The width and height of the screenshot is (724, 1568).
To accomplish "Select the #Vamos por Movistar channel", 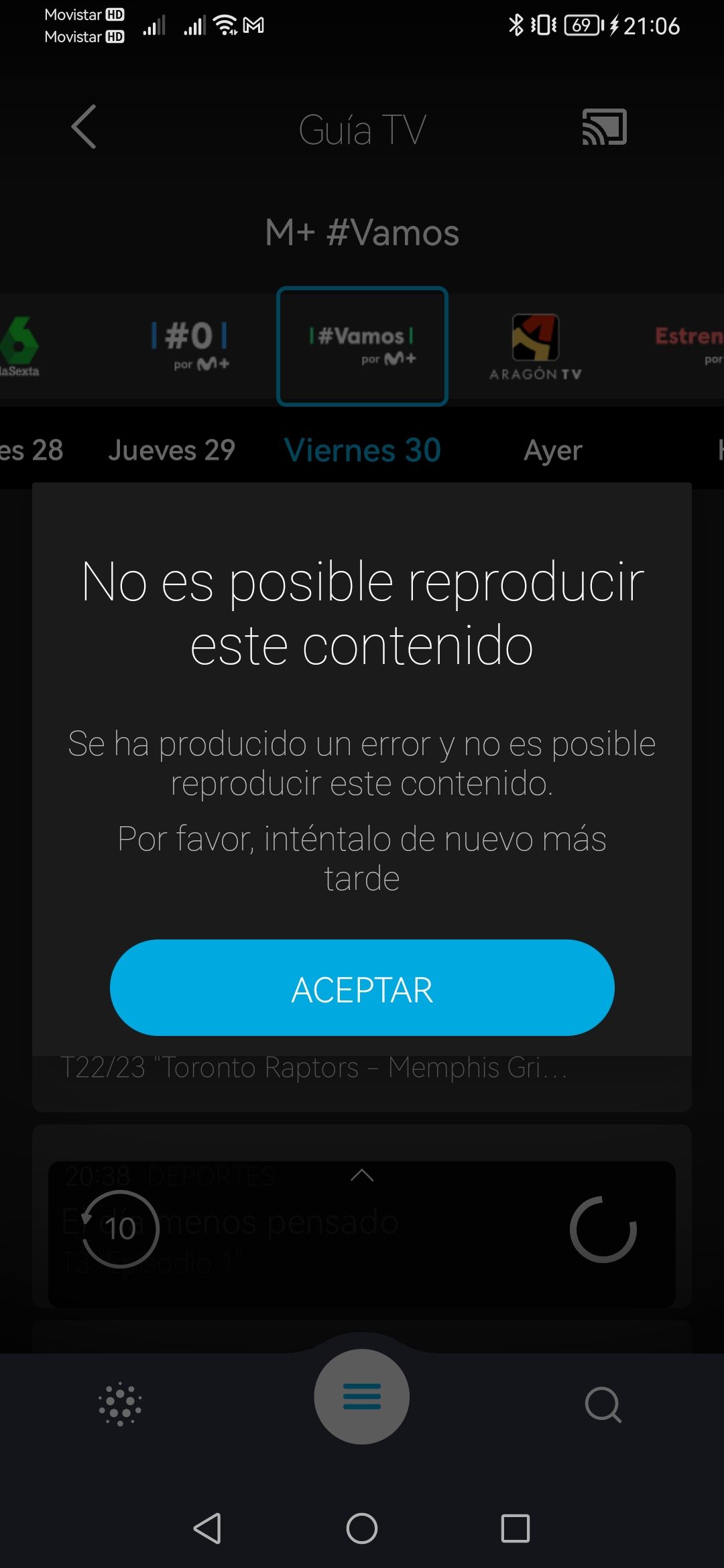I will click(x=362, y=345).
